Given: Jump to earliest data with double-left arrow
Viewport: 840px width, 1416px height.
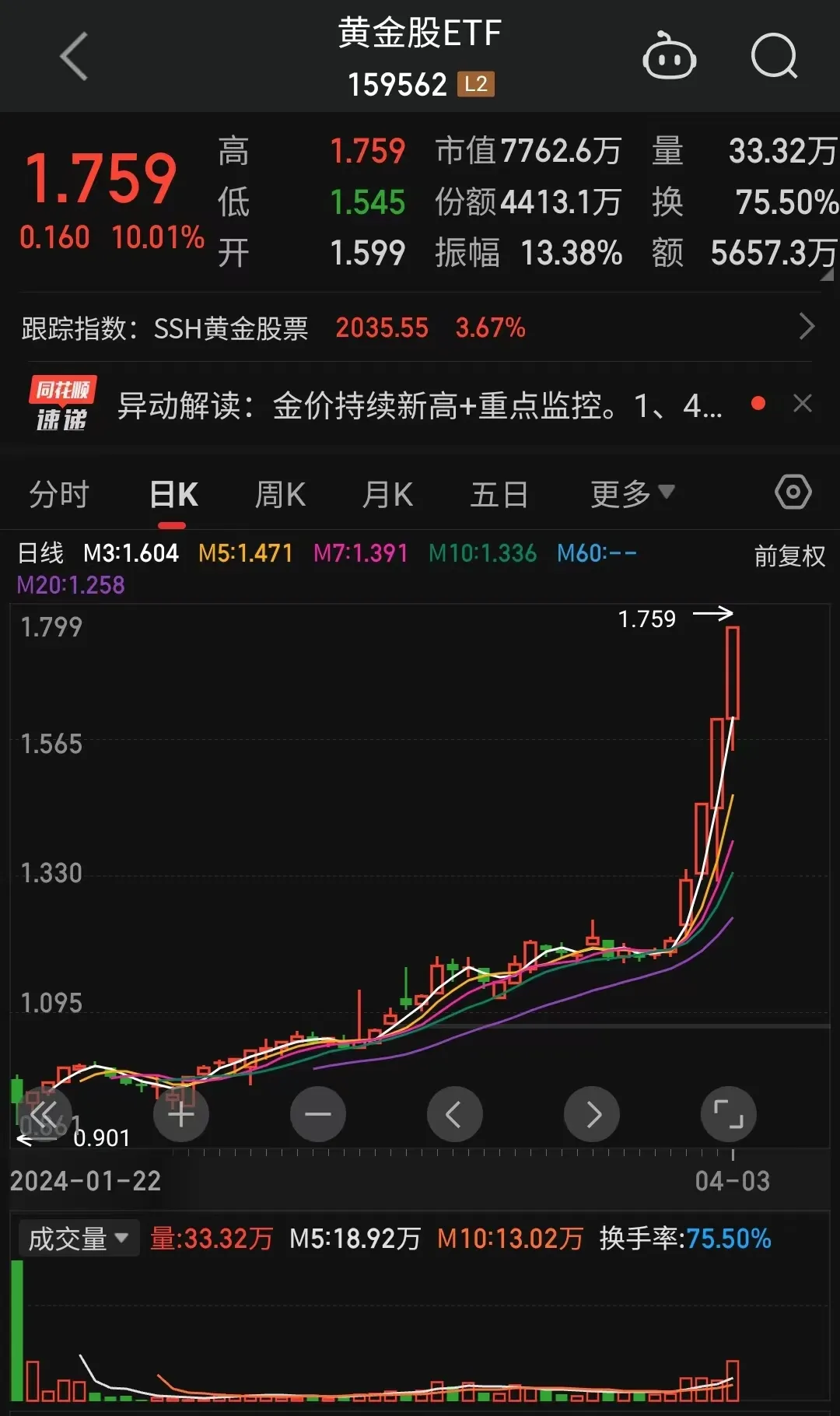Looking at the screenshot, I should (x=45, y=1114).
